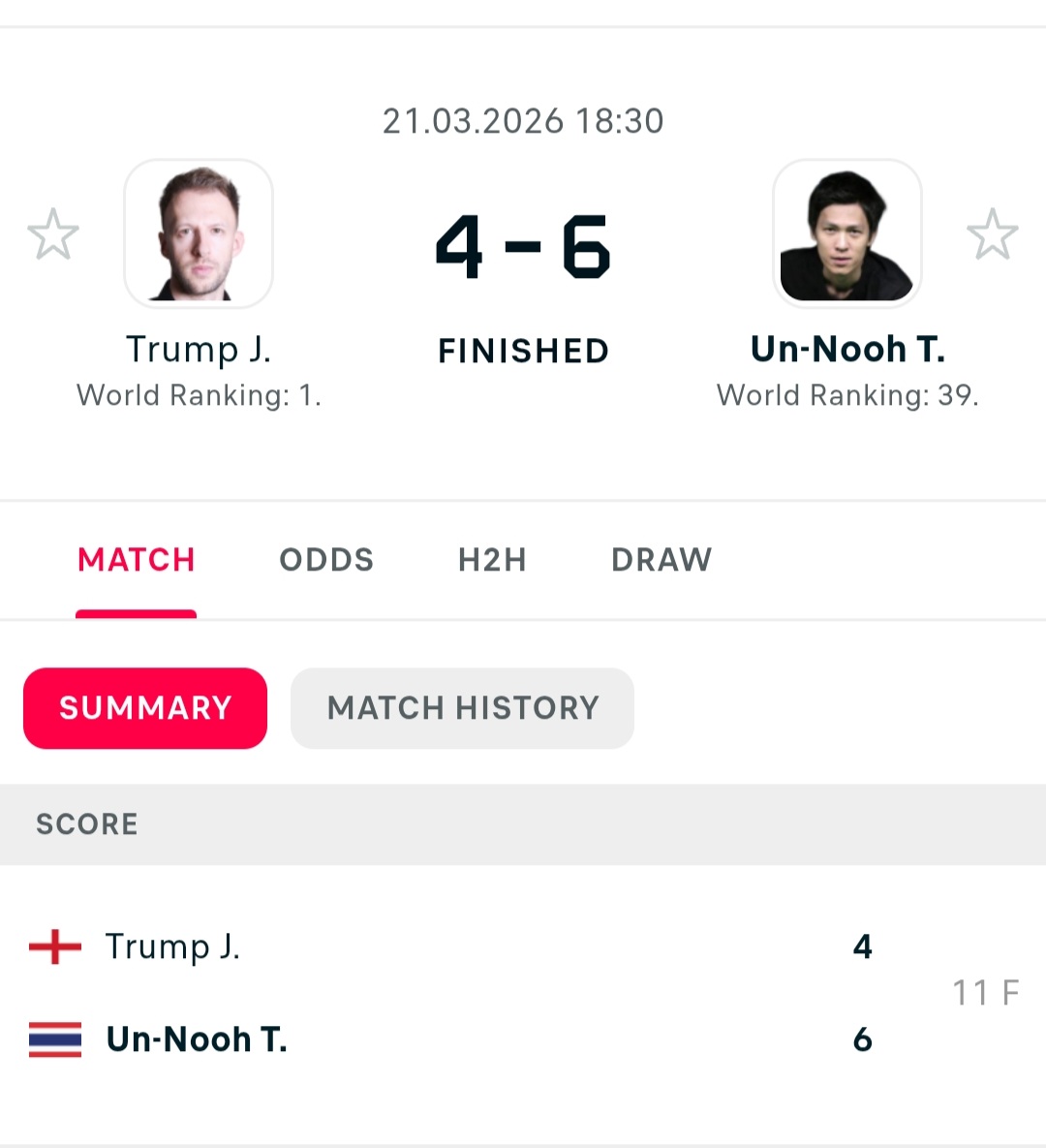Favorite Trump J. with the star icon
This screenshot has height=1148, width=1046.
coord(52,234)
